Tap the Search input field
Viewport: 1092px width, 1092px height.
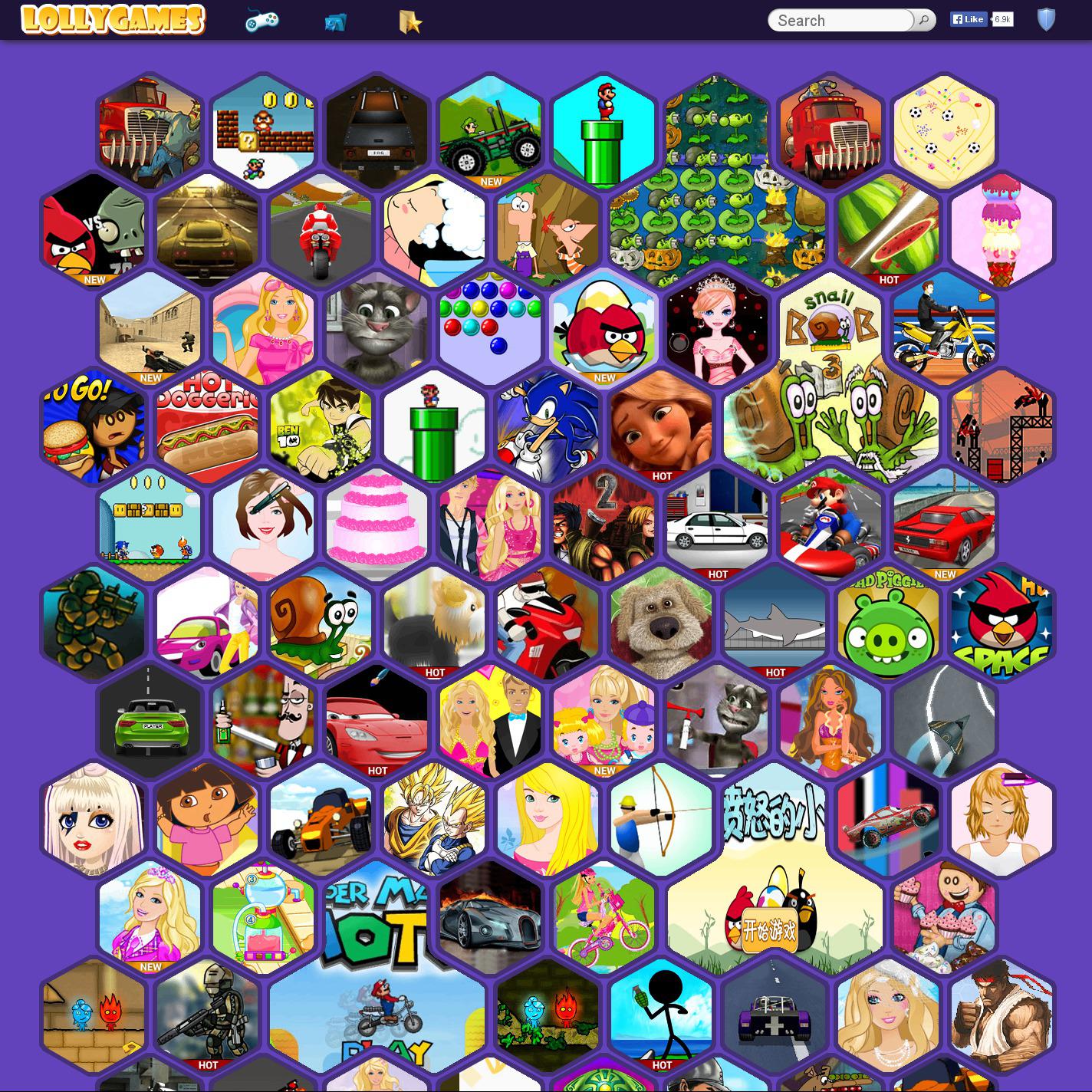(x=840, y=21)
